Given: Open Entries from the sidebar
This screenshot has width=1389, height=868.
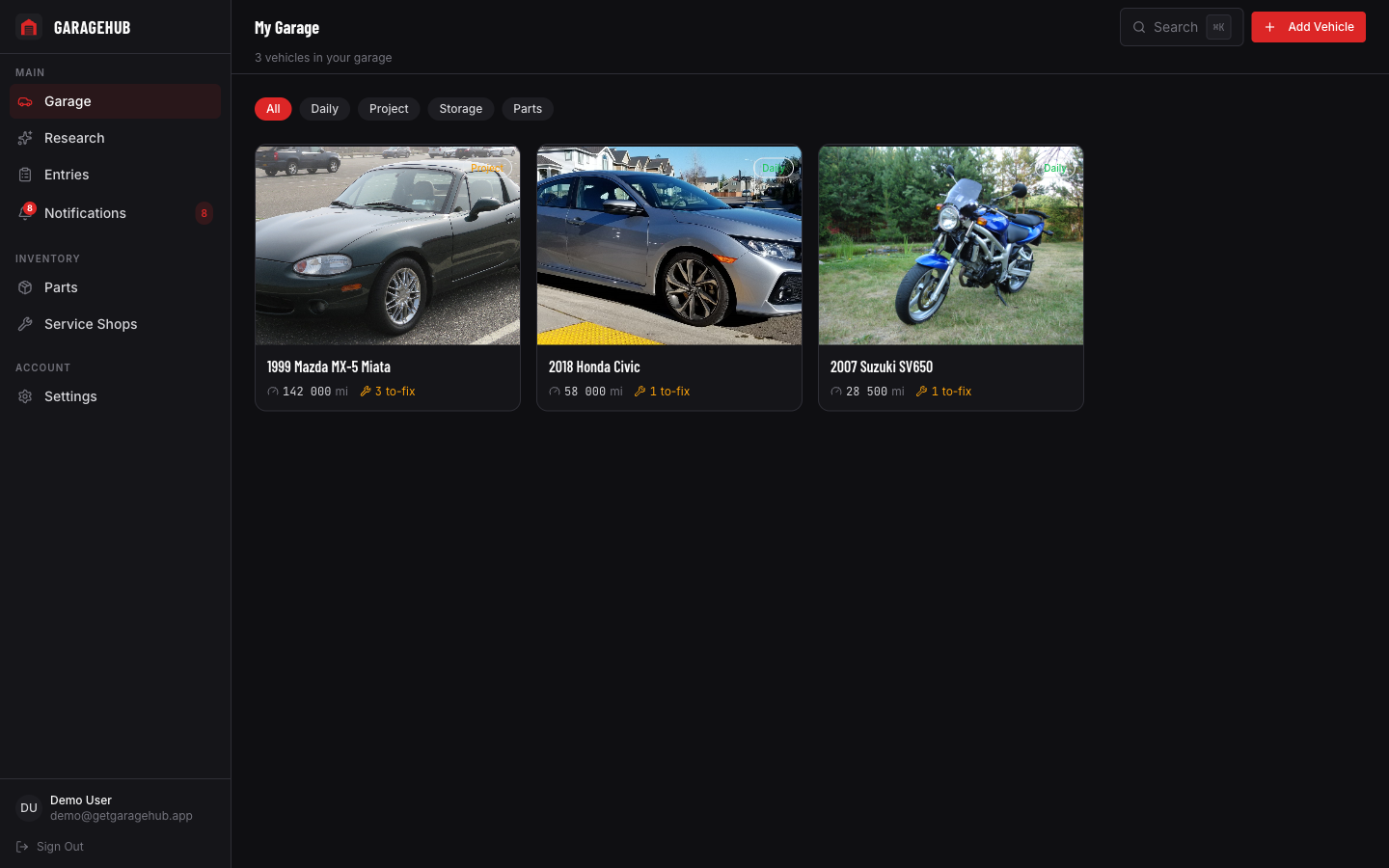Looking at the screenshot, I should pyautogui.click(x=115, y=175).
